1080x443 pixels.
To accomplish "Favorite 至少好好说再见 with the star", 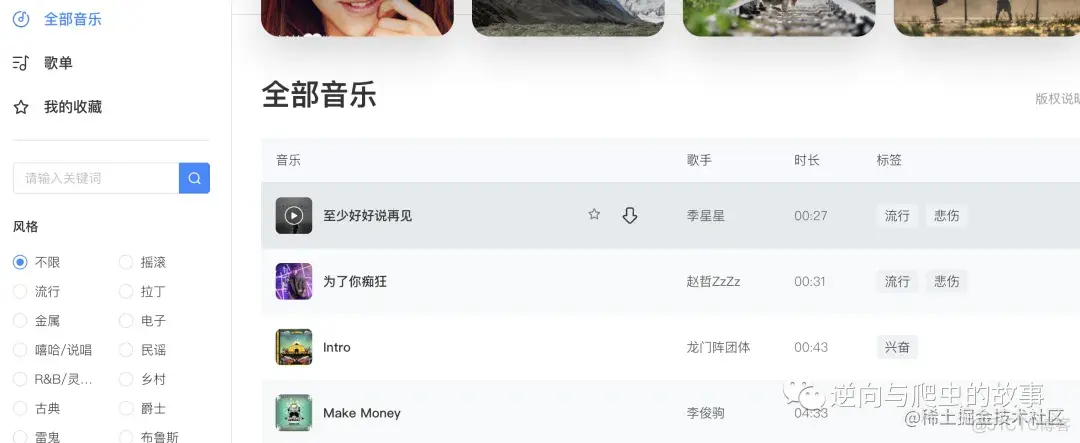I will [x=594, y=215].
